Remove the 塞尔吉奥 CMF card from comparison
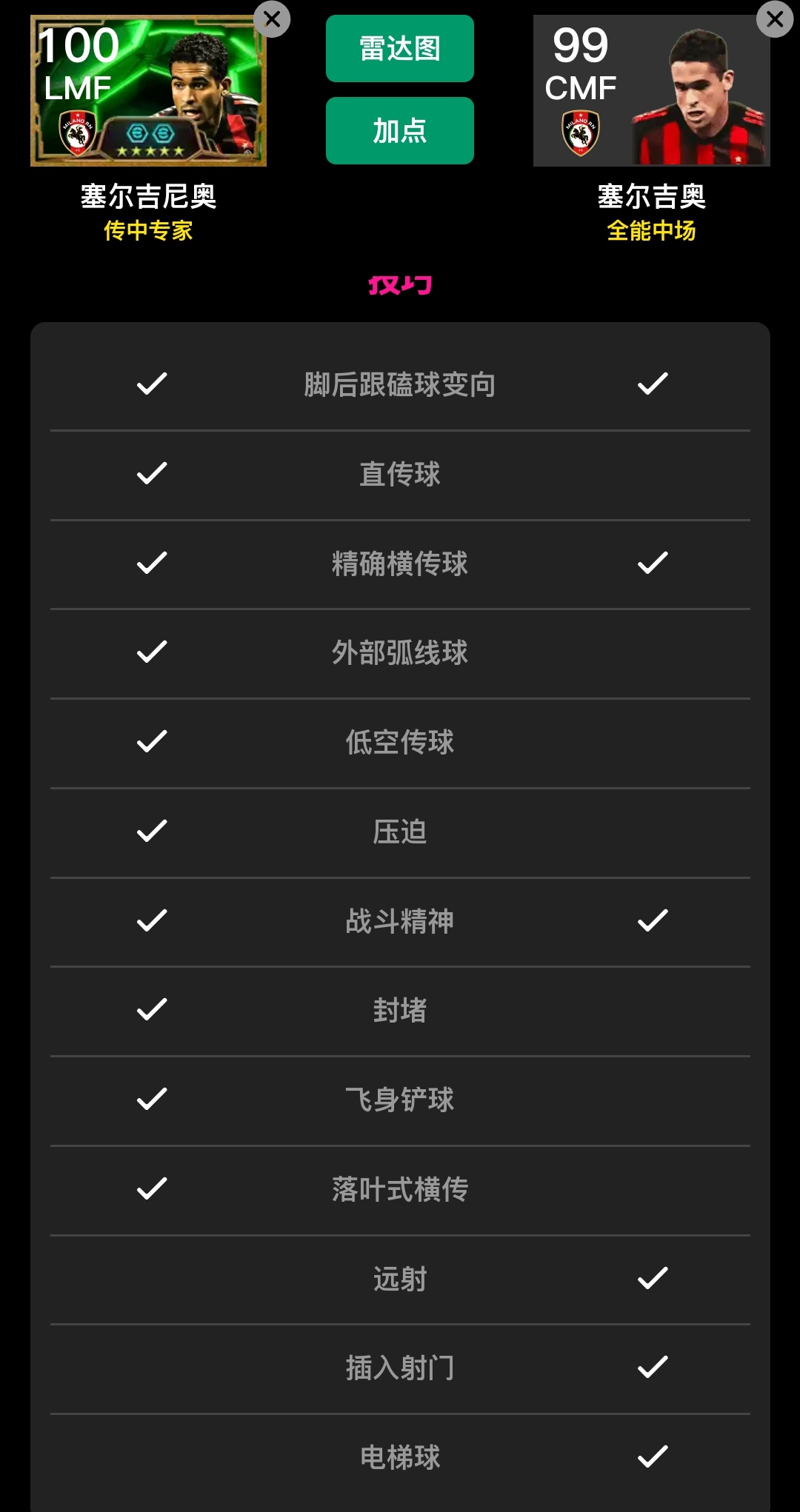 775,19
